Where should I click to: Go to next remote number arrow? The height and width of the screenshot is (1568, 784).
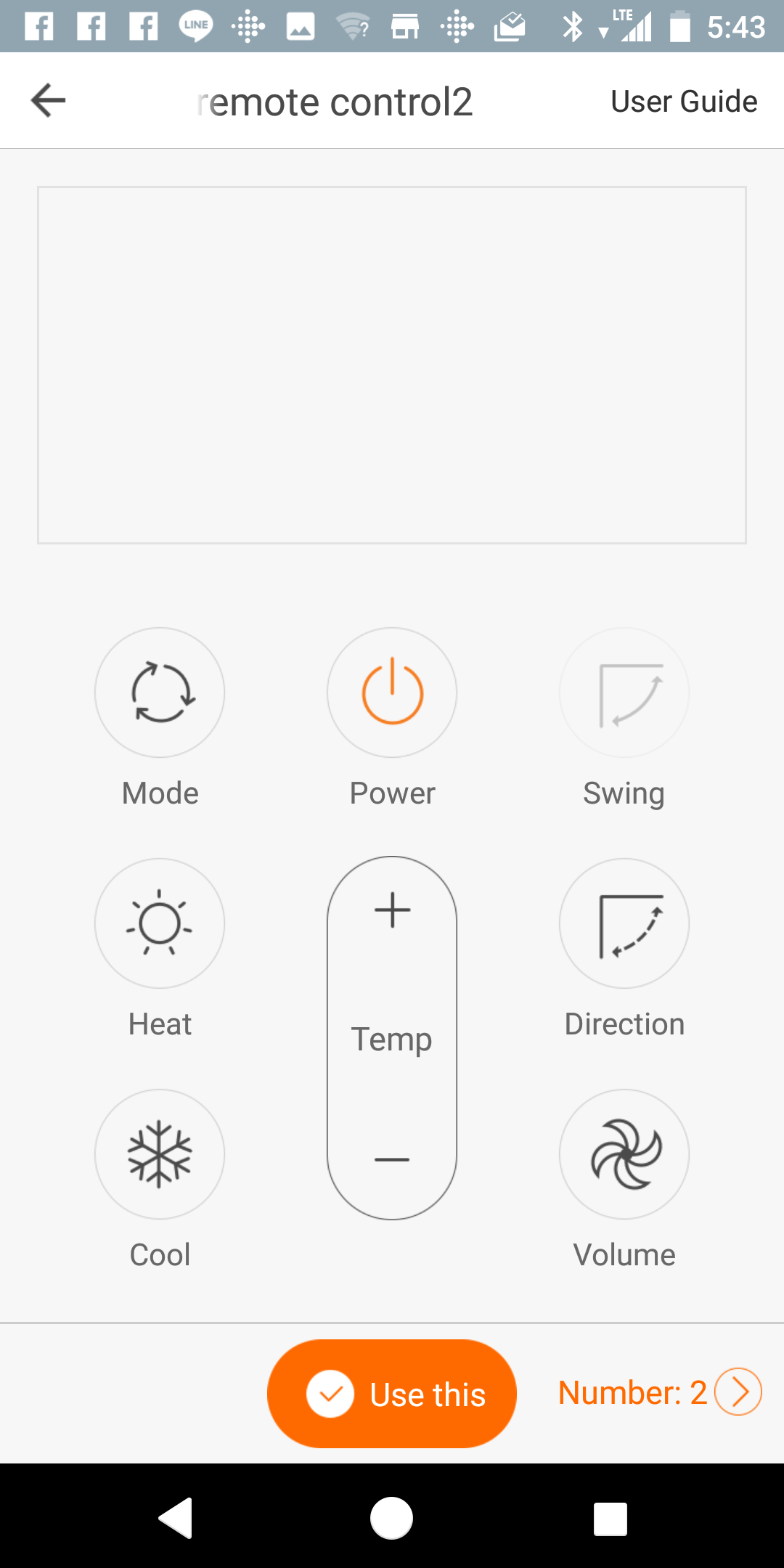[x=738, y=1392]
